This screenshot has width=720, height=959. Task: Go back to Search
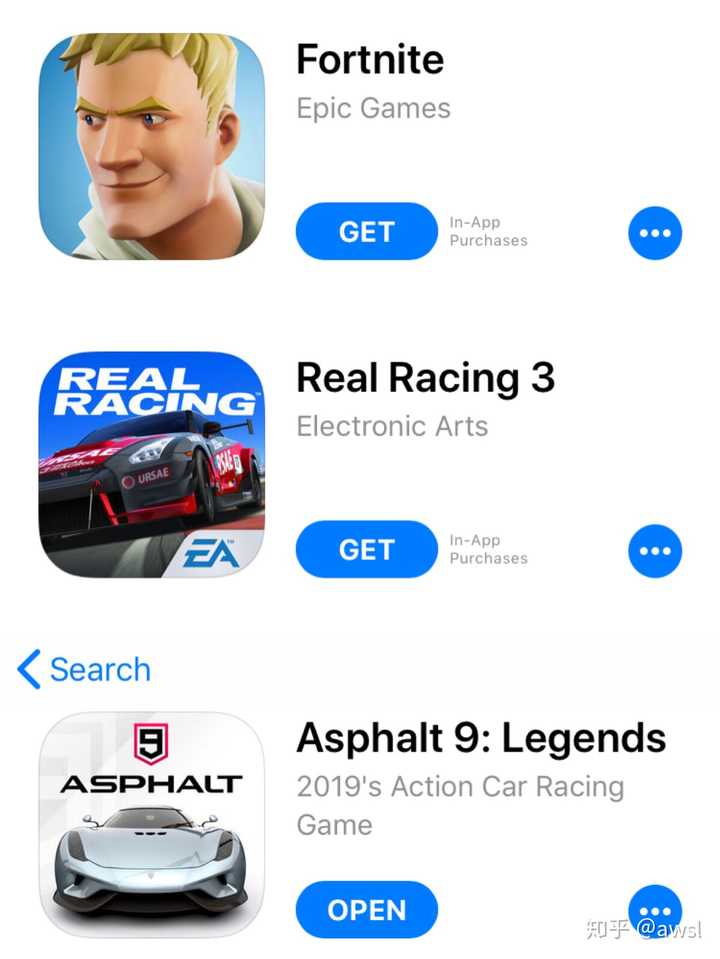85,669
